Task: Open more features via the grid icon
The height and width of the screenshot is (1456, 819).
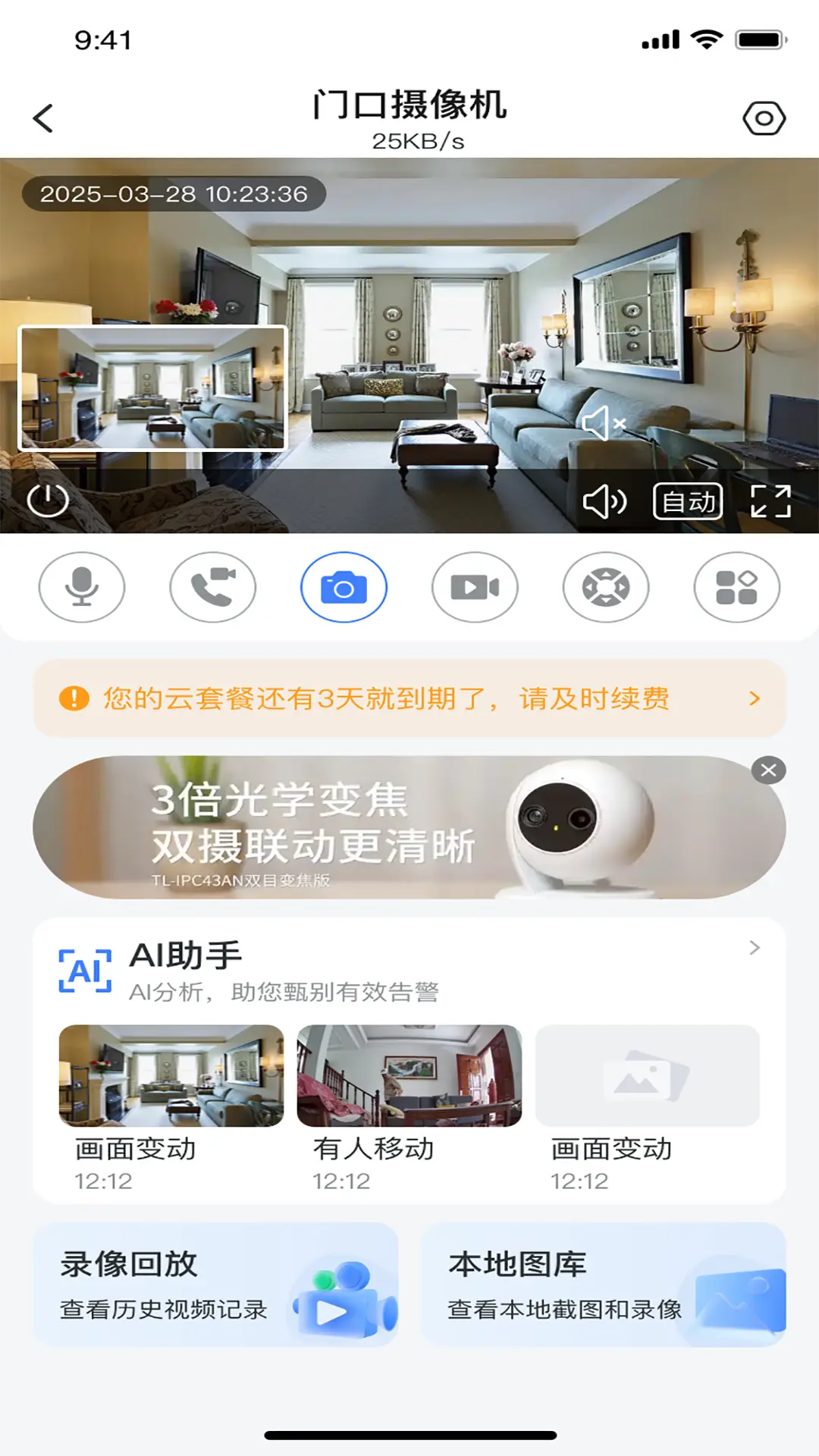Action: point(736,588)
